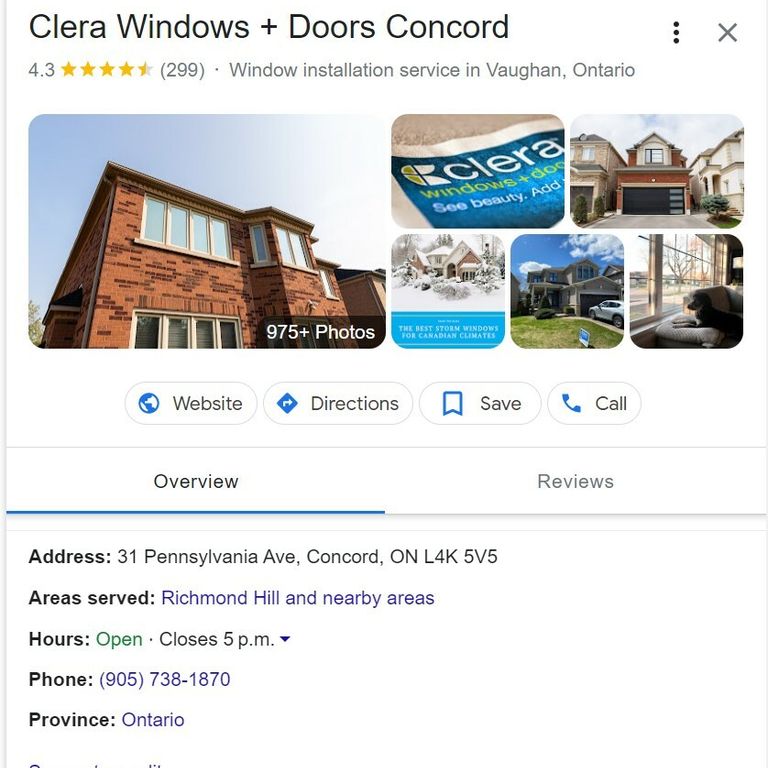The image size is (768, 768).
Task: Open the 975+ Photos gallery
Action: 206,231
